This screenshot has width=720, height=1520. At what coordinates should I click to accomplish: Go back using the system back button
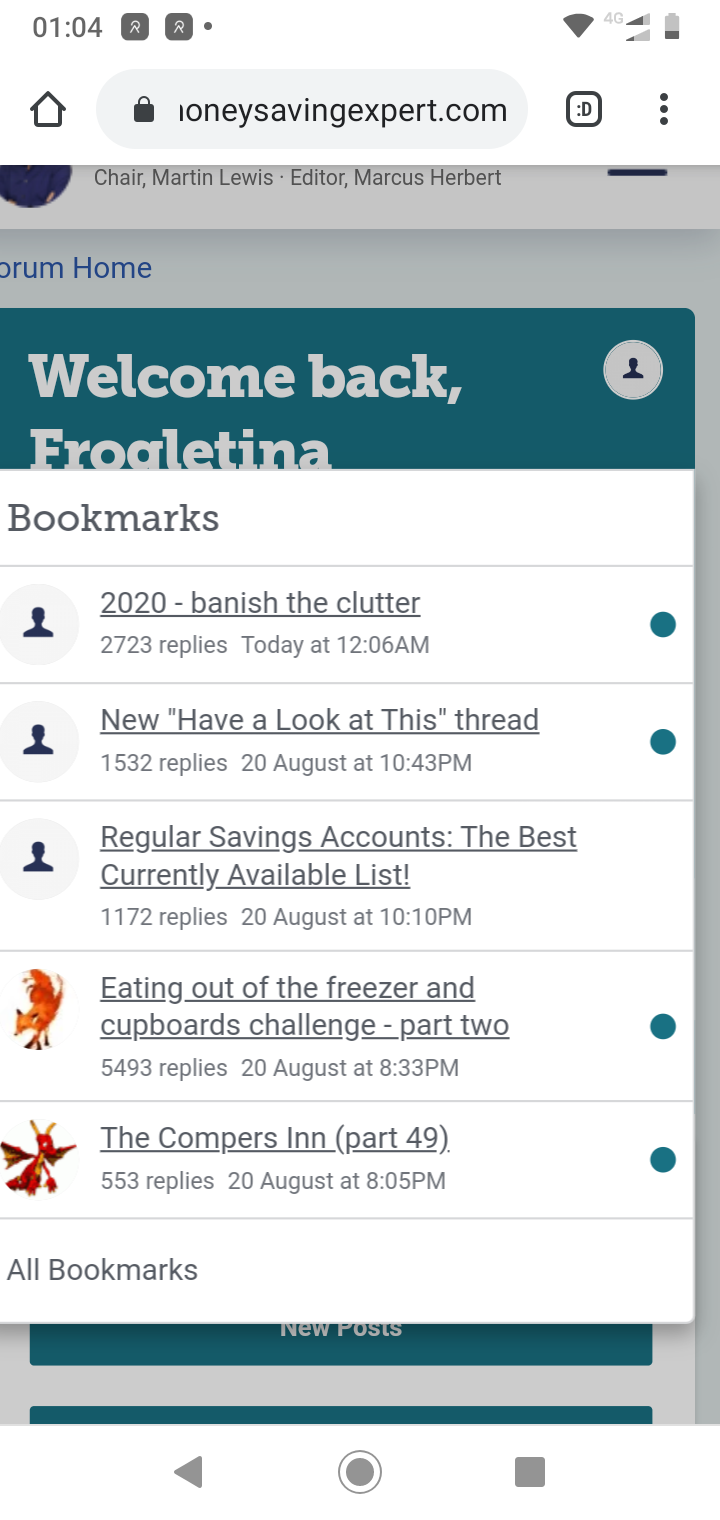pyautogui.click(x=188, y=1472)
